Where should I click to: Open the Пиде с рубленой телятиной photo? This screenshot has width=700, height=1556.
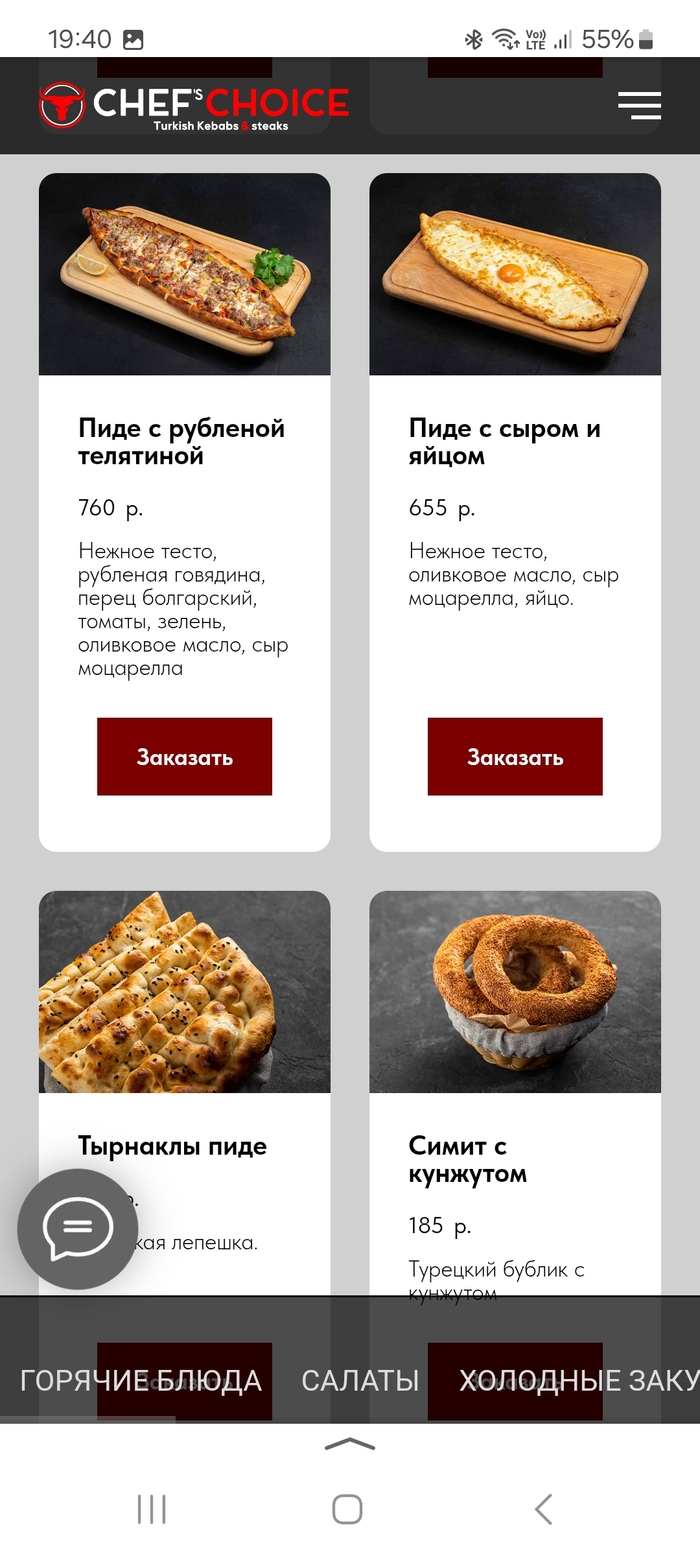(184, 274)
